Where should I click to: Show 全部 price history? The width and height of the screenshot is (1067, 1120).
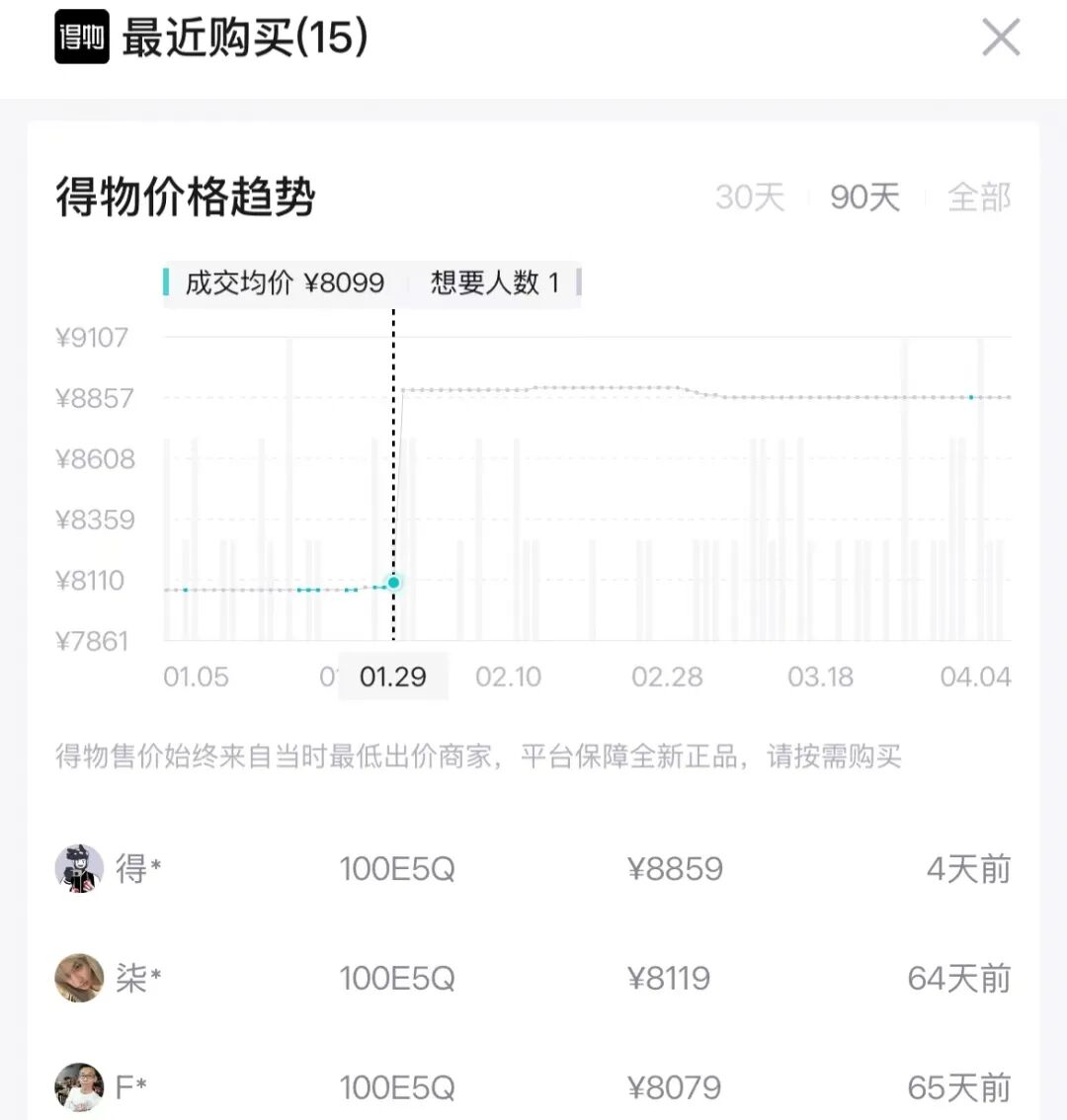(978, 198)
